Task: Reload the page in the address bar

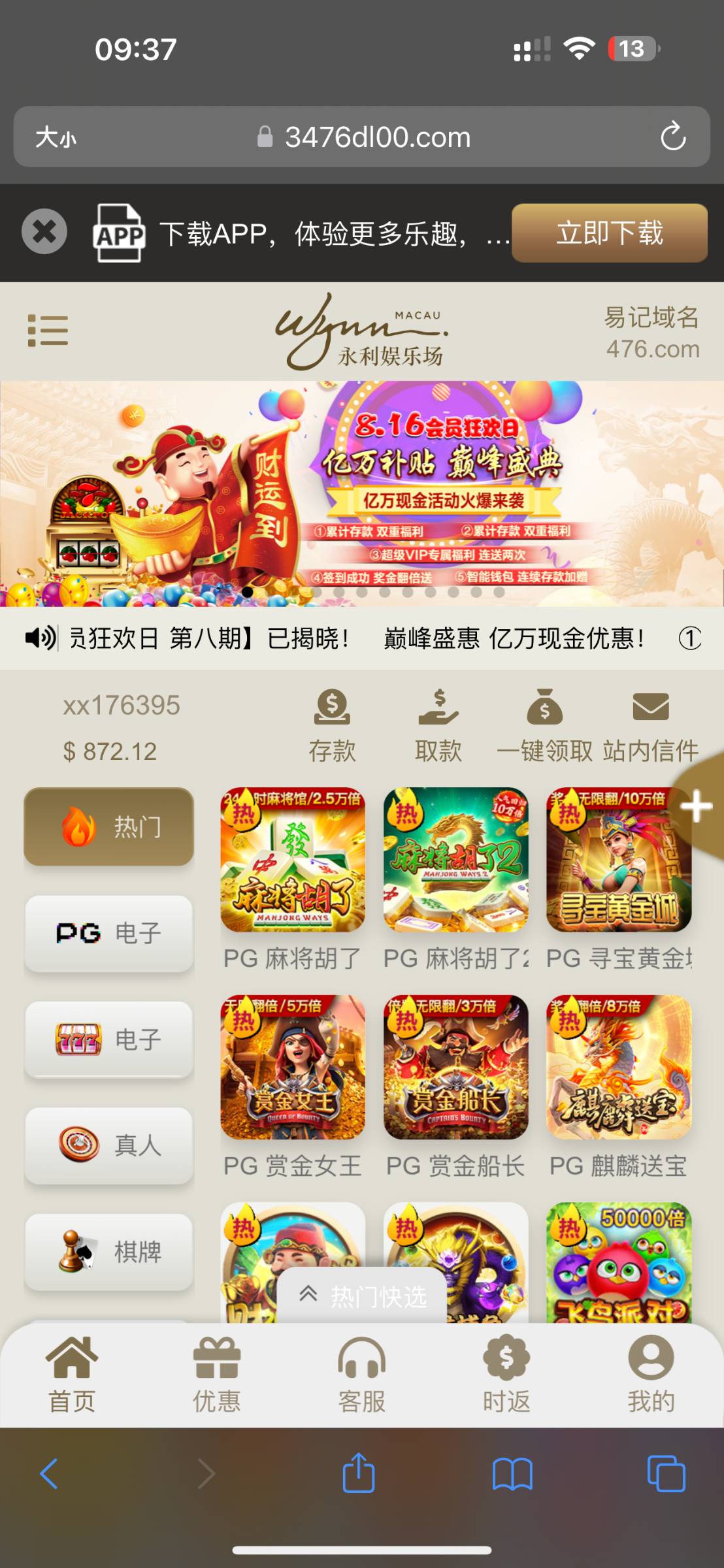Action: (x=673, y=137)
